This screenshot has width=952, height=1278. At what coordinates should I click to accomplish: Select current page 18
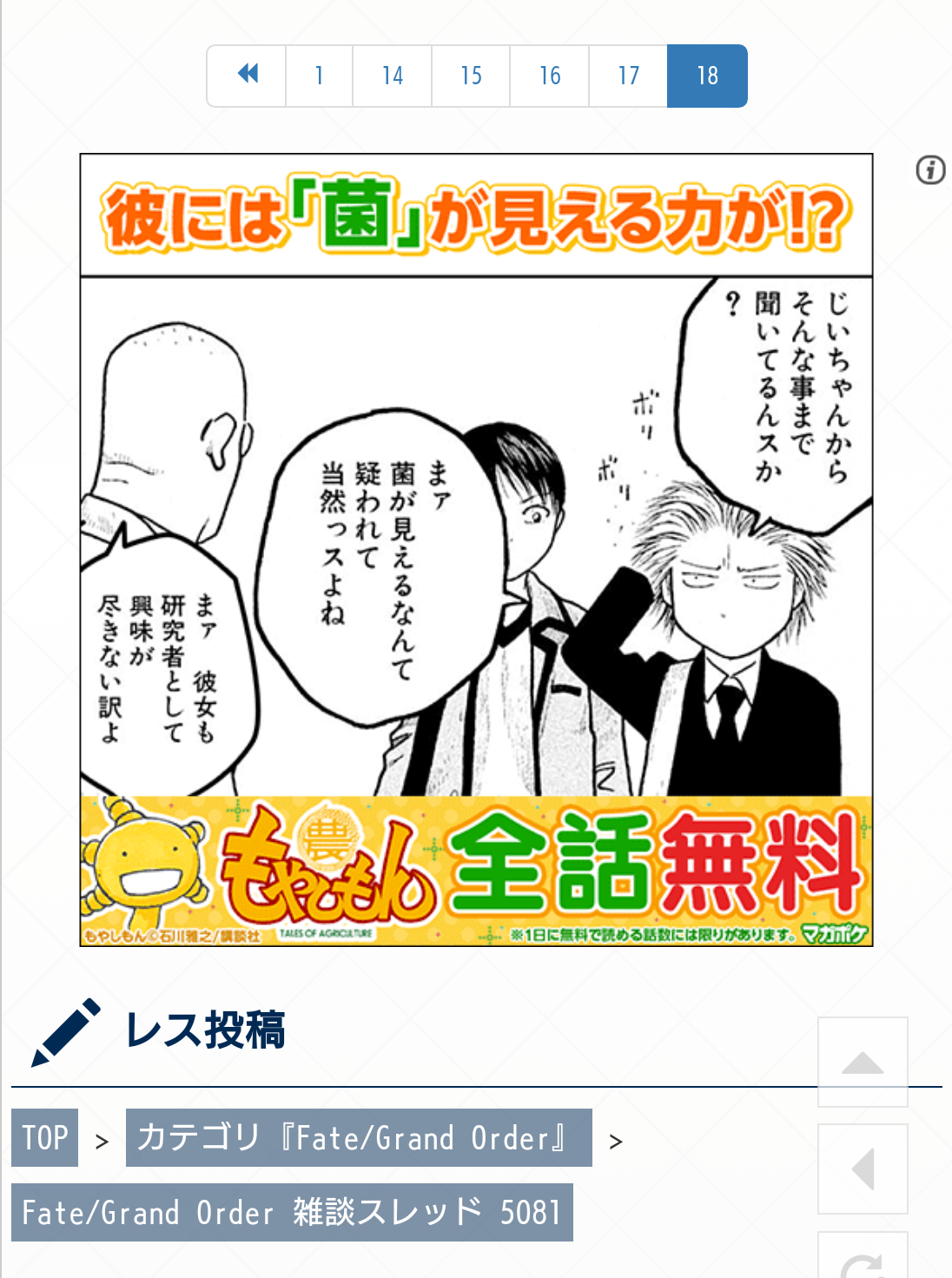tap(707, 76)
